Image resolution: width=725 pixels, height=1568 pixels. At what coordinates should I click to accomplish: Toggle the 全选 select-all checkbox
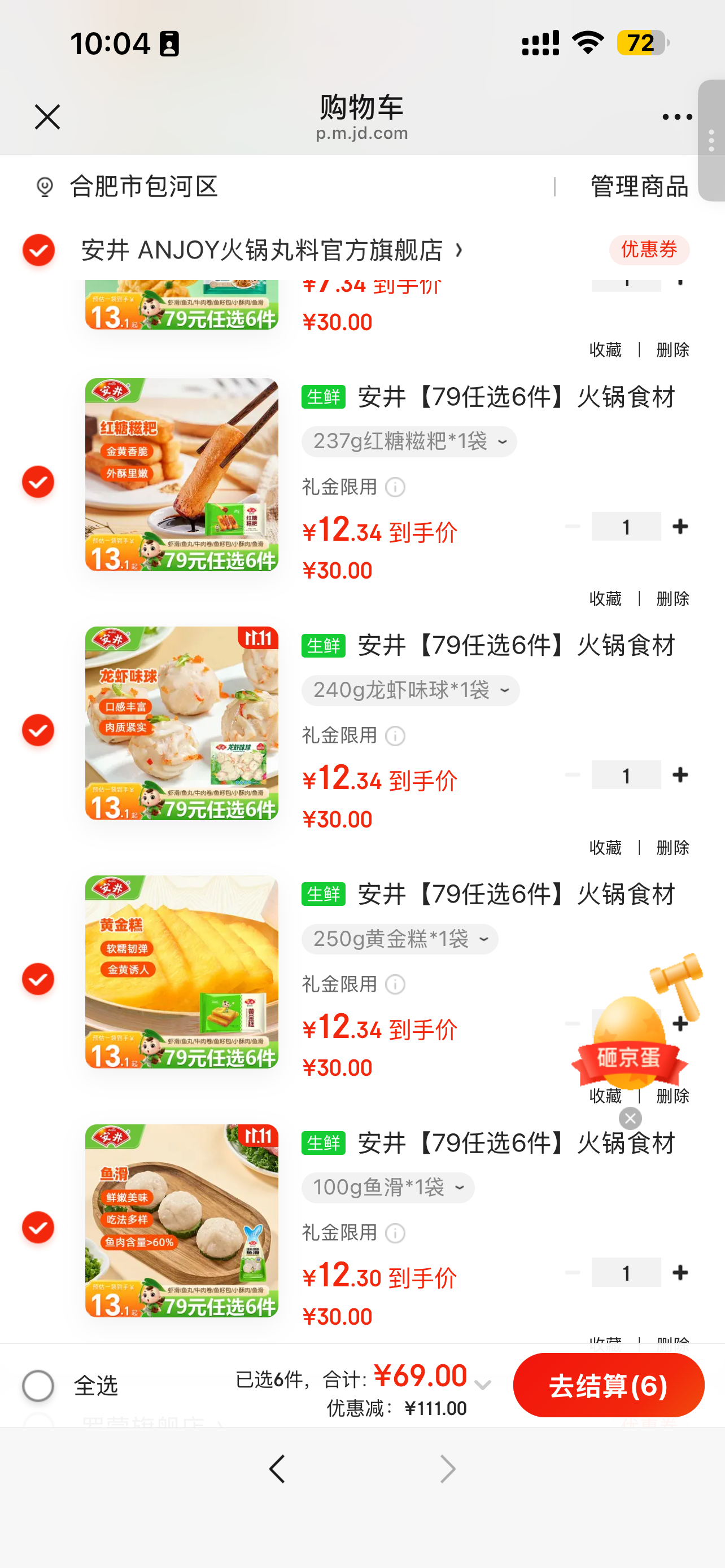pyautogui.click(x=38, y=1386)
